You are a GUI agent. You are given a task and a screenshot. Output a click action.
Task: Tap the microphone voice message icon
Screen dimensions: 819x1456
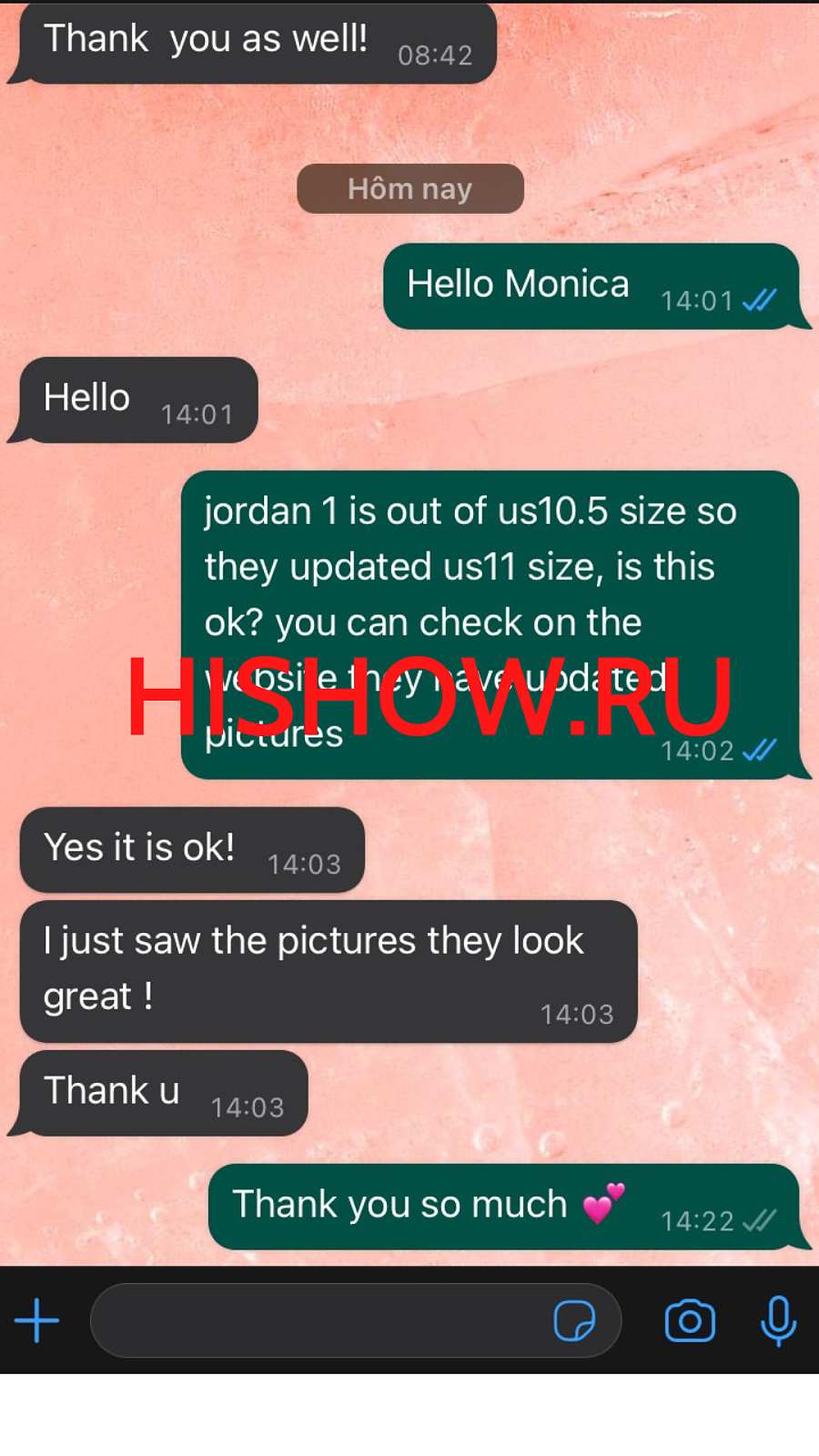point(778,1320)
